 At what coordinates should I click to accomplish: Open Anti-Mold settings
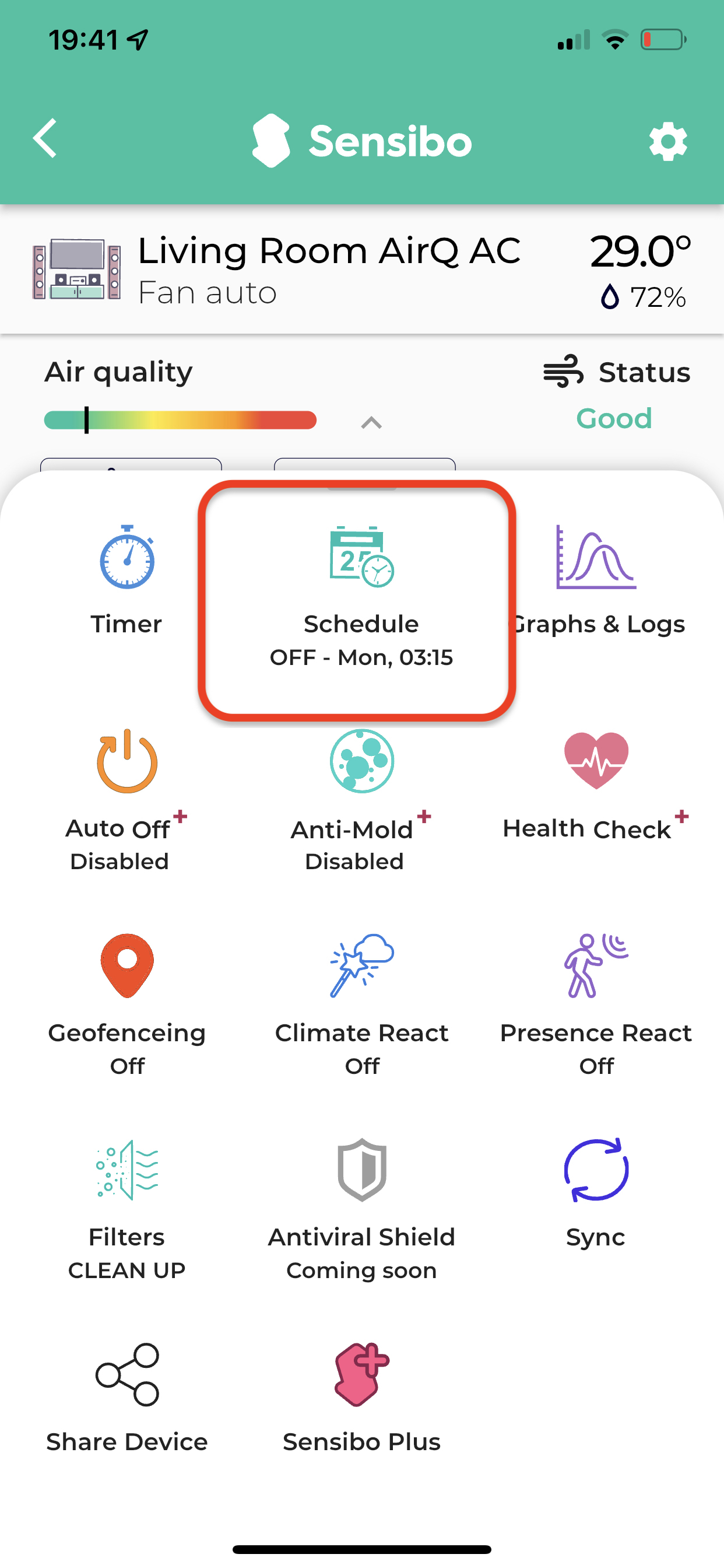point(361,800)
